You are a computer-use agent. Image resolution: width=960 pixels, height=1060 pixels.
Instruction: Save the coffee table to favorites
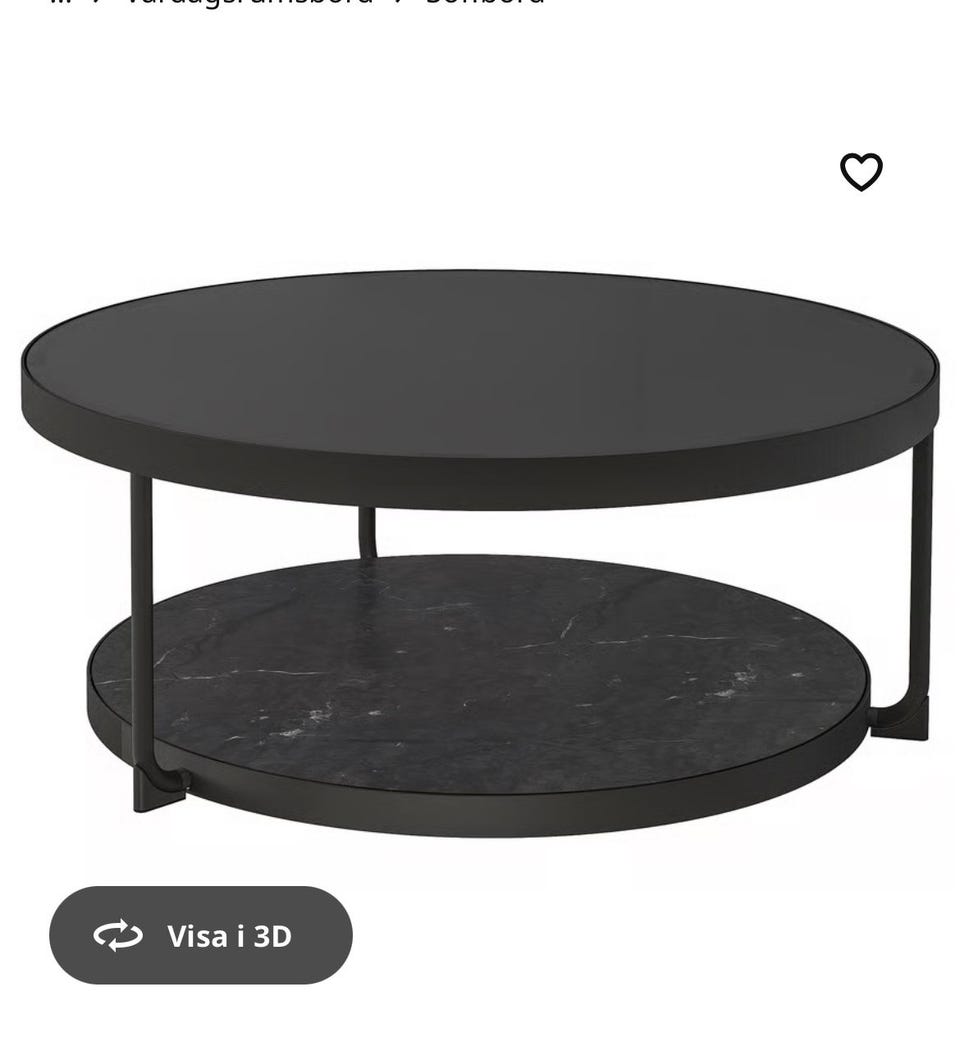pos(861,172)
